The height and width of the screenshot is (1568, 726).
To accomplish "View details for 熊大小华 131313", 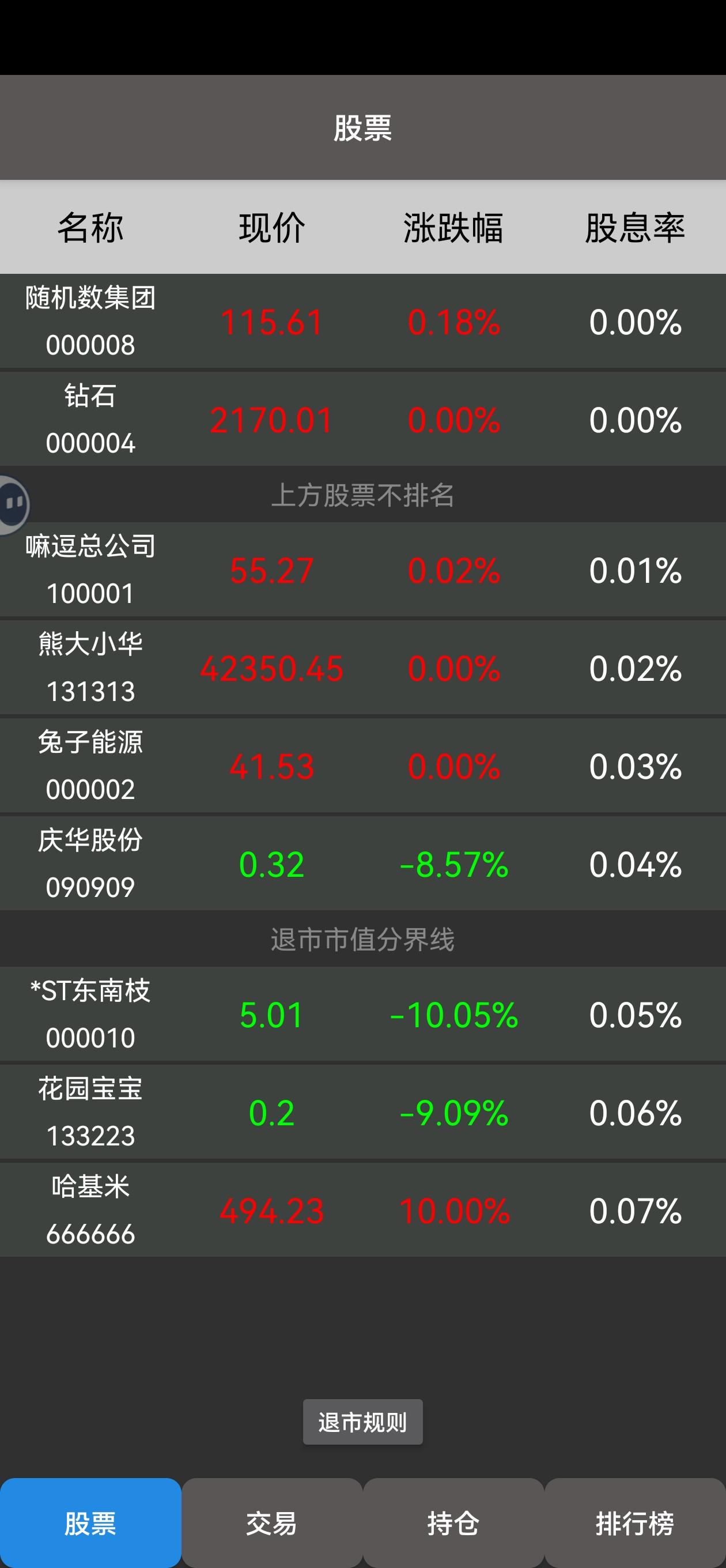I will tap(362, 668).
